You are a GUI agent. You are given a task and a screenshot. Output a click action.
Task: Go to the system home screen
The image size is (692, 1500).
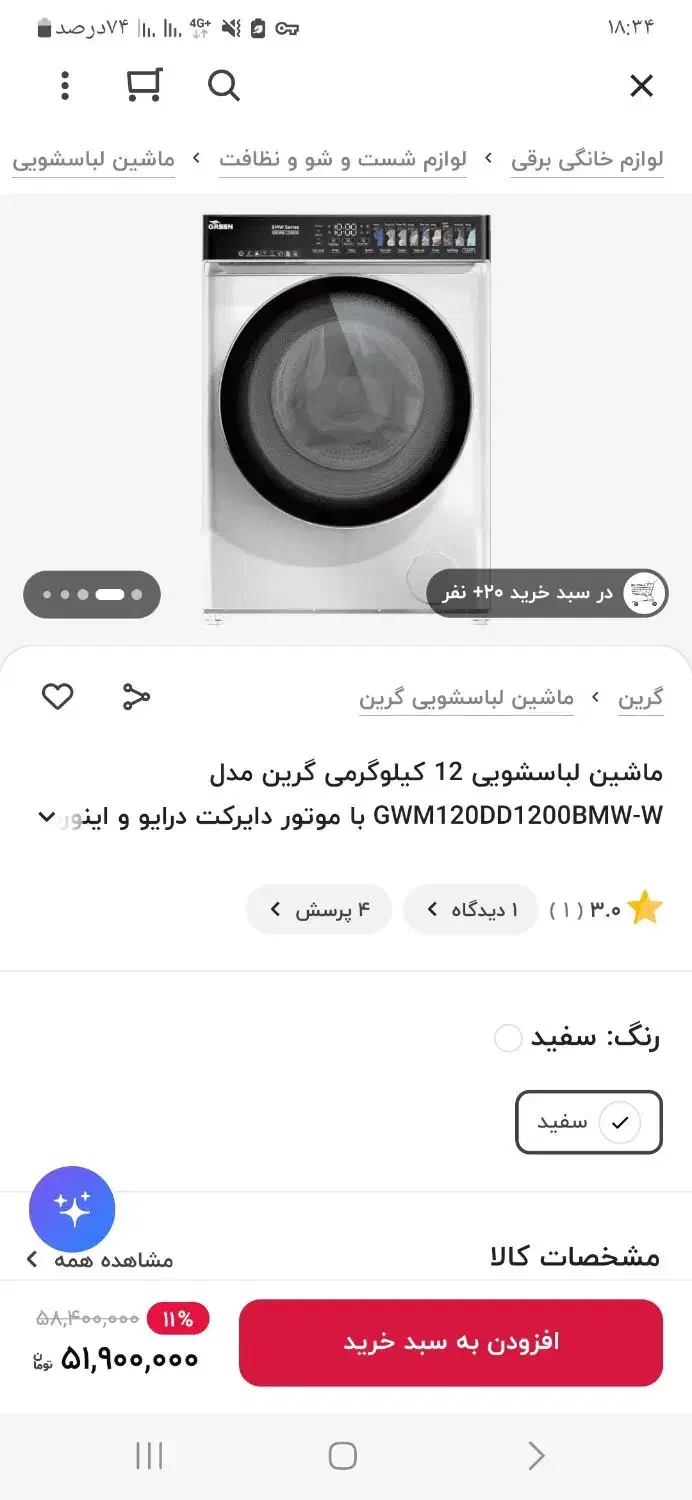342,1455
